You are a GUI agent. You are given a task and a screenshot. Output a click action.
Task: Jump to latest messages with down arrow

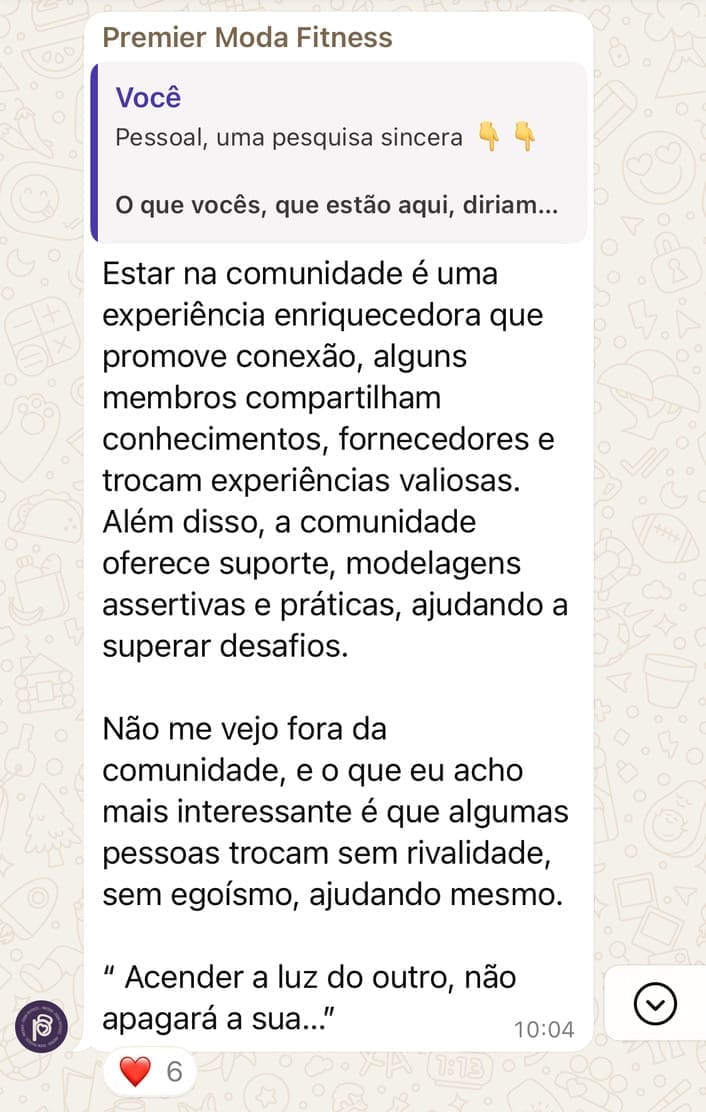pos(655,1003)
